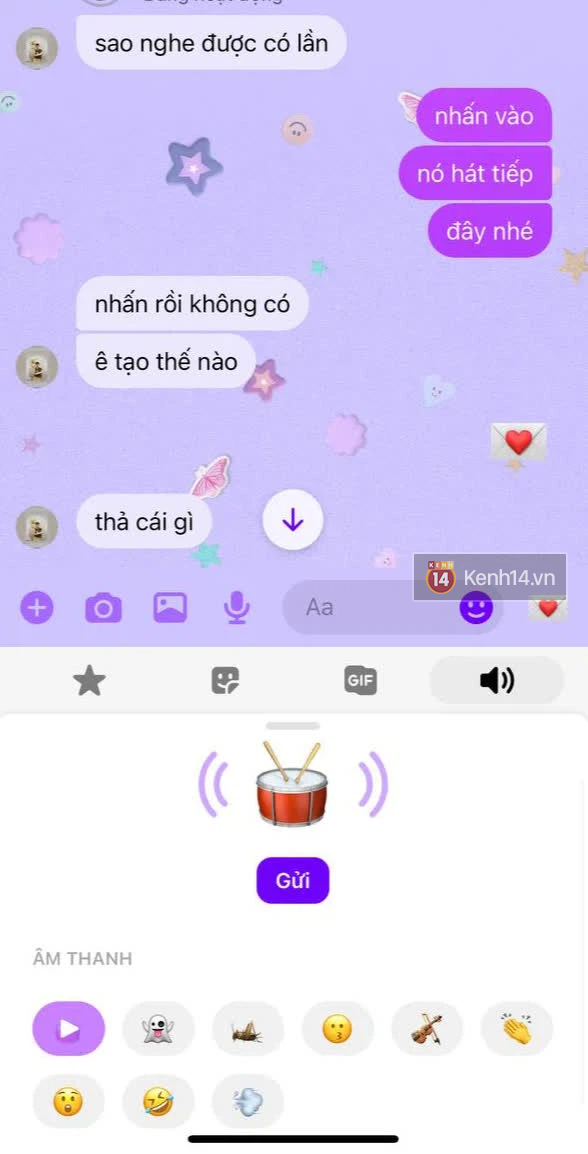Jump to latest messages with down arrow
The width and height of the screenshot is (588, 1154).
click(x=293, y=520)
